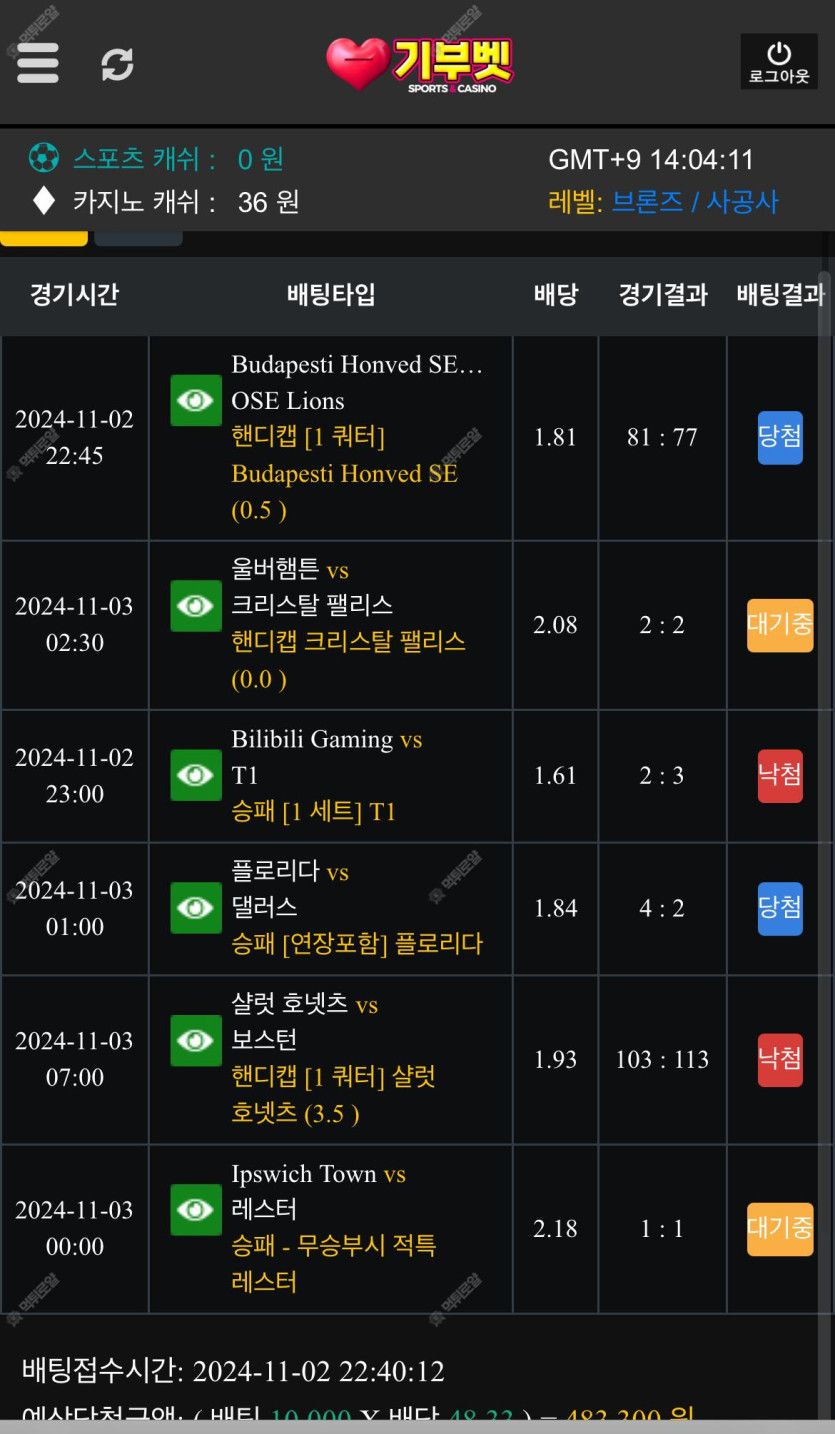The height and width of the screenshot is (1434, 835).
Task: View the Budapesti Honved SE match via eye icon
Action: pos(196,401)
